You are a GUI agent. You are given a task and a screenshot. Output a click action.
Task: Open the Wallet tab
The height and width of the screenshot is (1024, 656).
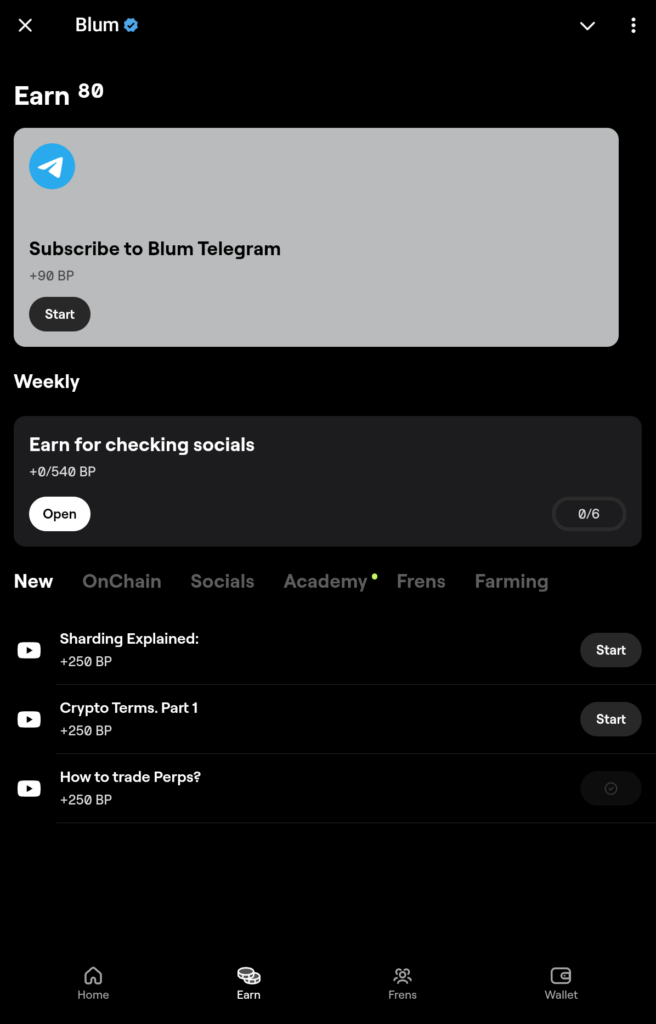tap(561, 982)
